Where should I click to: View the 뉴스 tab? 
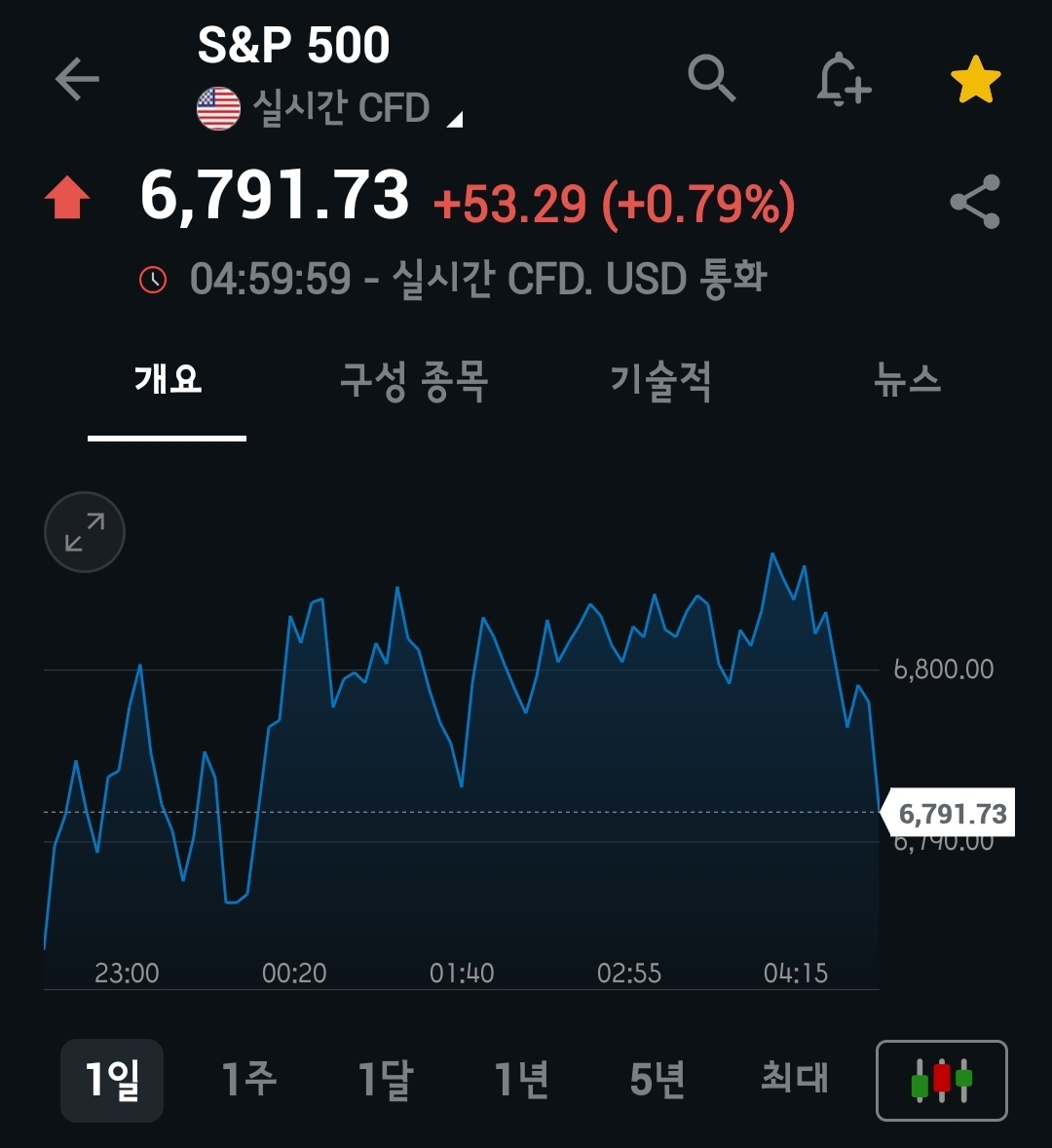point(907,380)
